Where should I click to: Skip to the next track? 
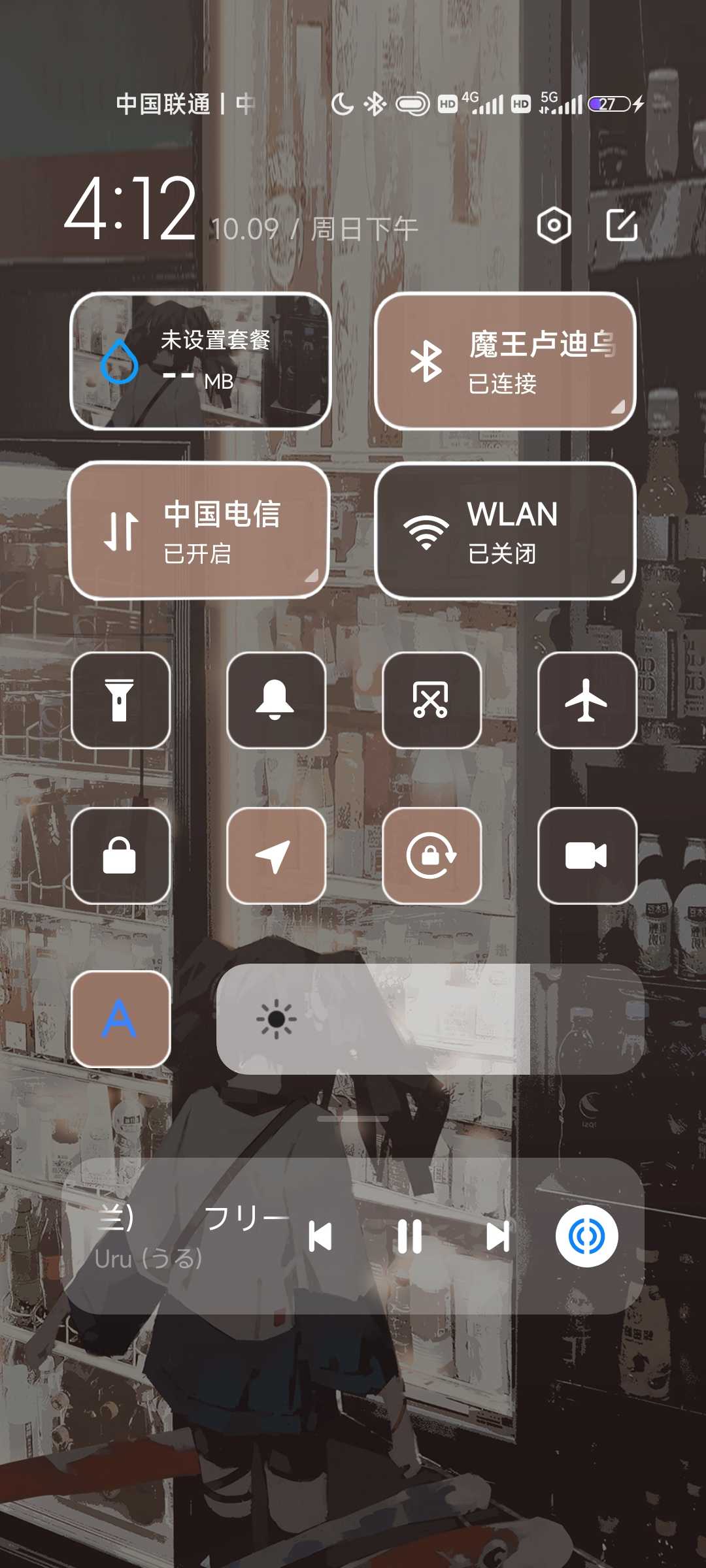[498, 1236]
